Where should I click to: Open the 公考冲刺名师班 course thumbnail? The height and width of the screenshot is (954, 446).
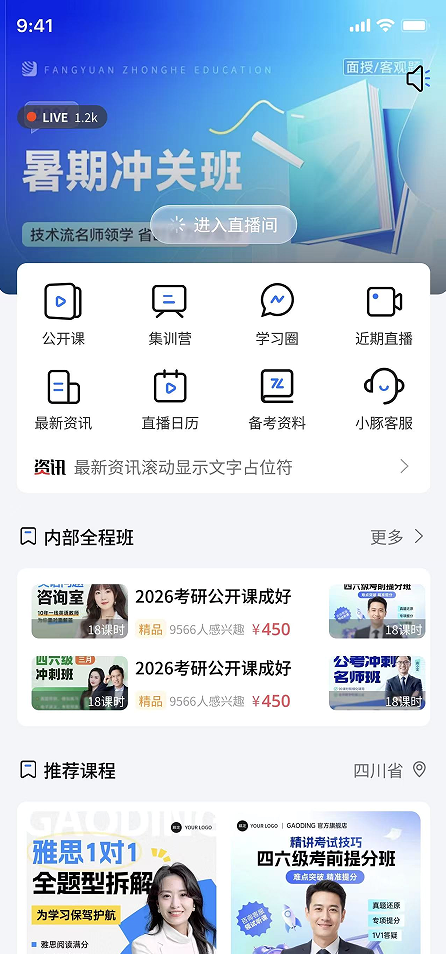coord(377,683)
